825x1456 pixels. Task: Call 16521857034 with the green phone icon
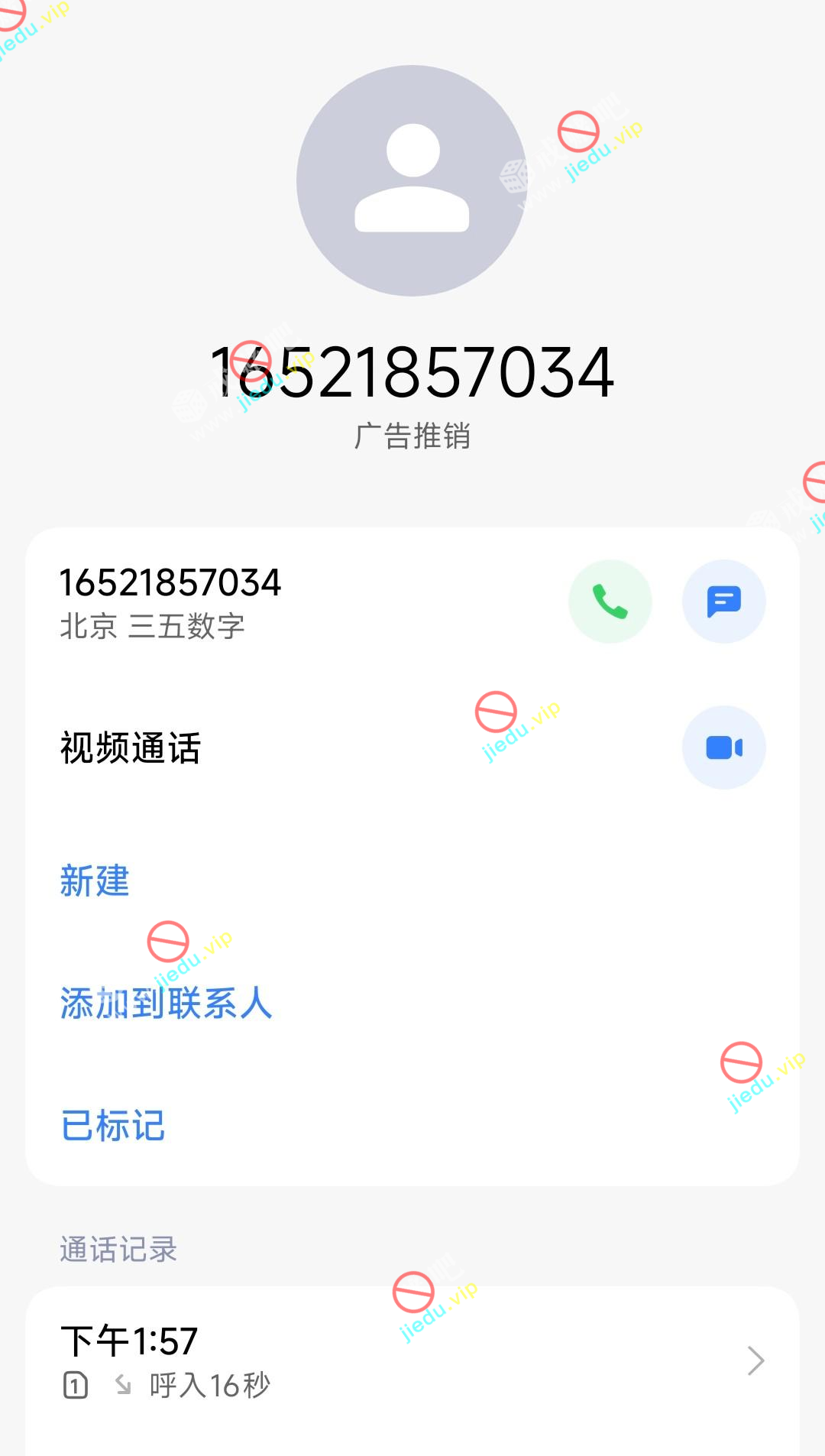[610, 602]
